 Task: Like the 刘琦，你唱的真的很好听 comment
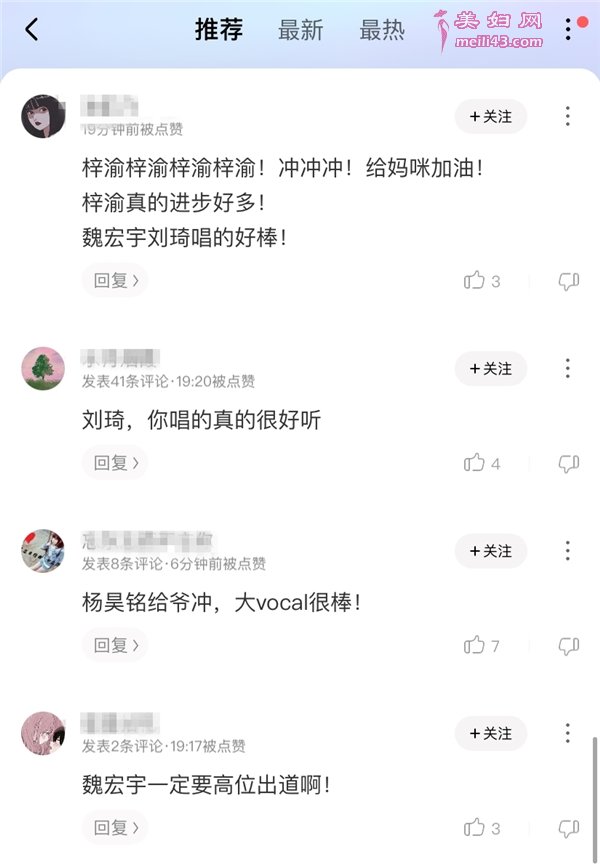click(x=475, y=463)
